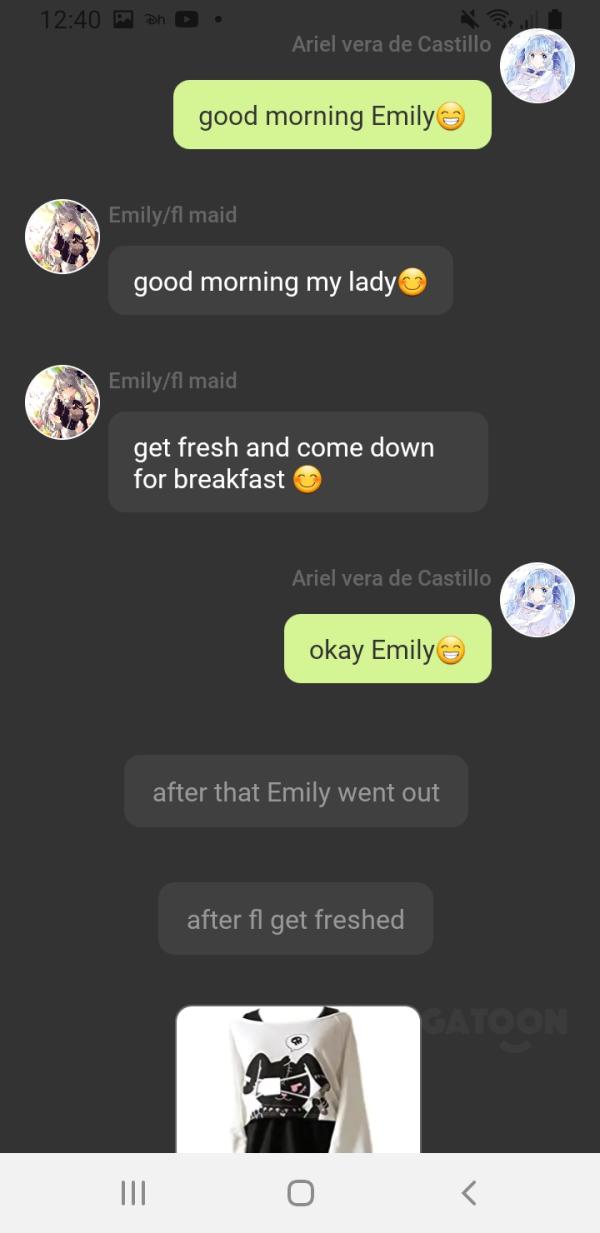
Task: Open recent apps from the navigation bar
Action: pyautogui.click(x=133, y=1192)
